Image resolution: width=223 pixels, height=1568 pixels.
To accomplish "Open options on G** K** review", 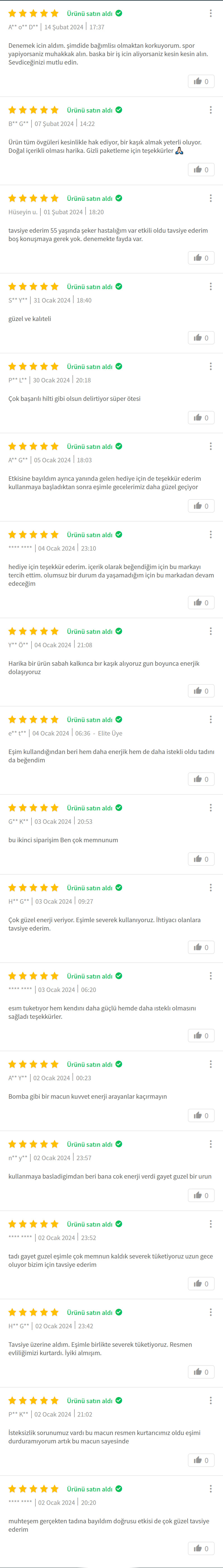I will (210, 808).
